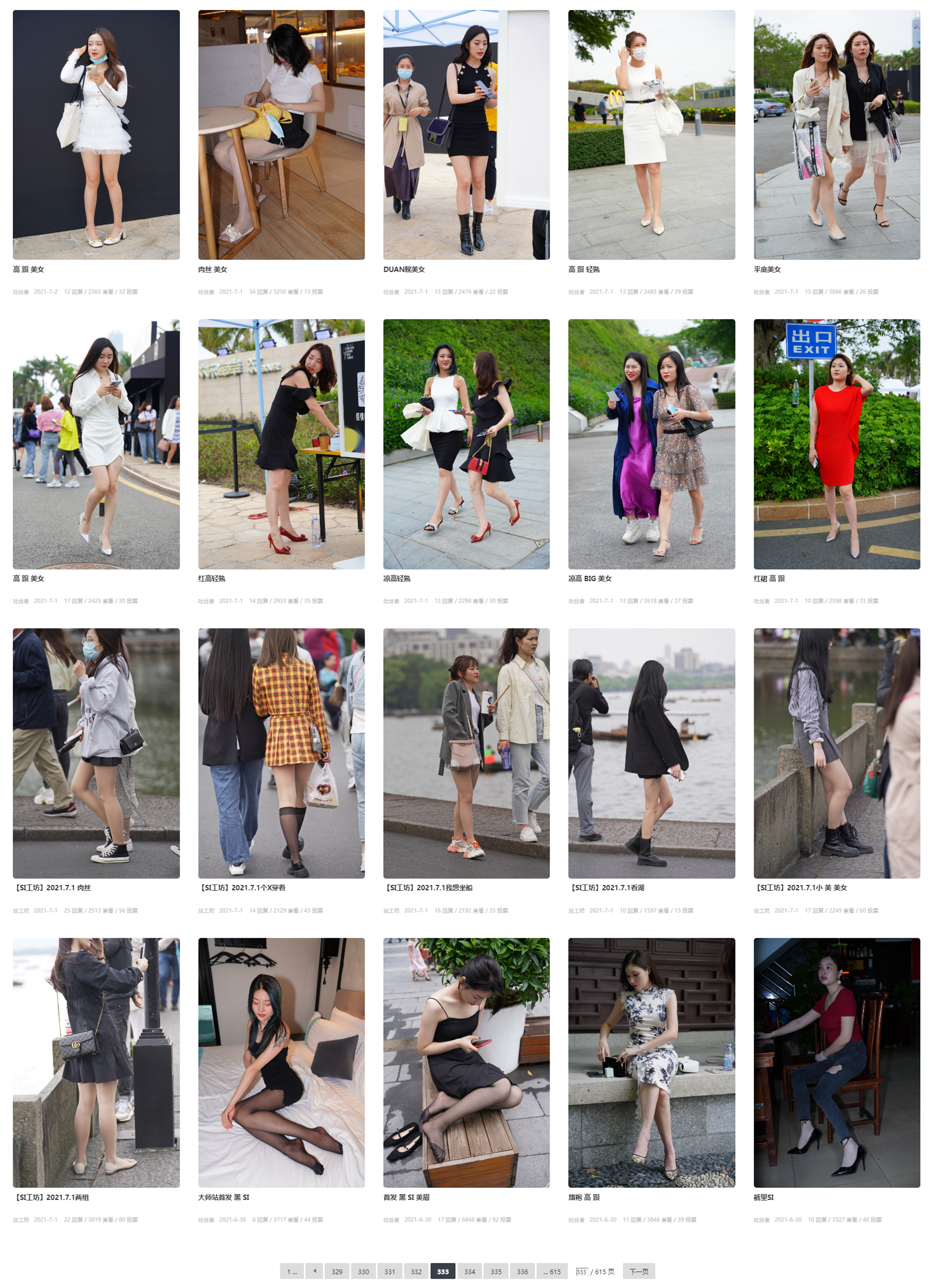The height and width of the screenshot is (1288, 935).
Task: Open the 【SI工坊】2021.7.1我想坐船 post
Action: tap(466, 753)
